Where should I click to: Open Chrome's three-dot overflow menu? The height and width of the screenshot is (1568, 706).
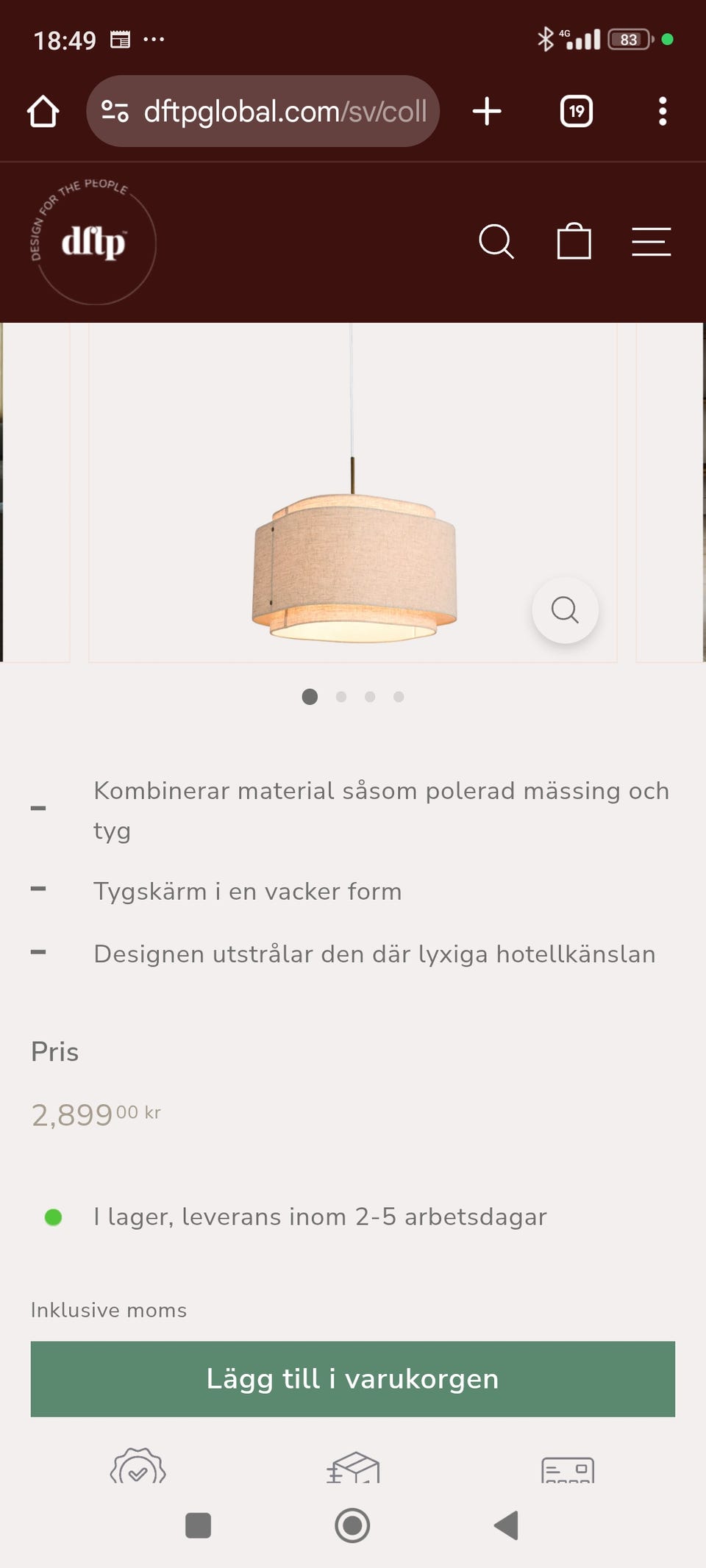(662, 110)
